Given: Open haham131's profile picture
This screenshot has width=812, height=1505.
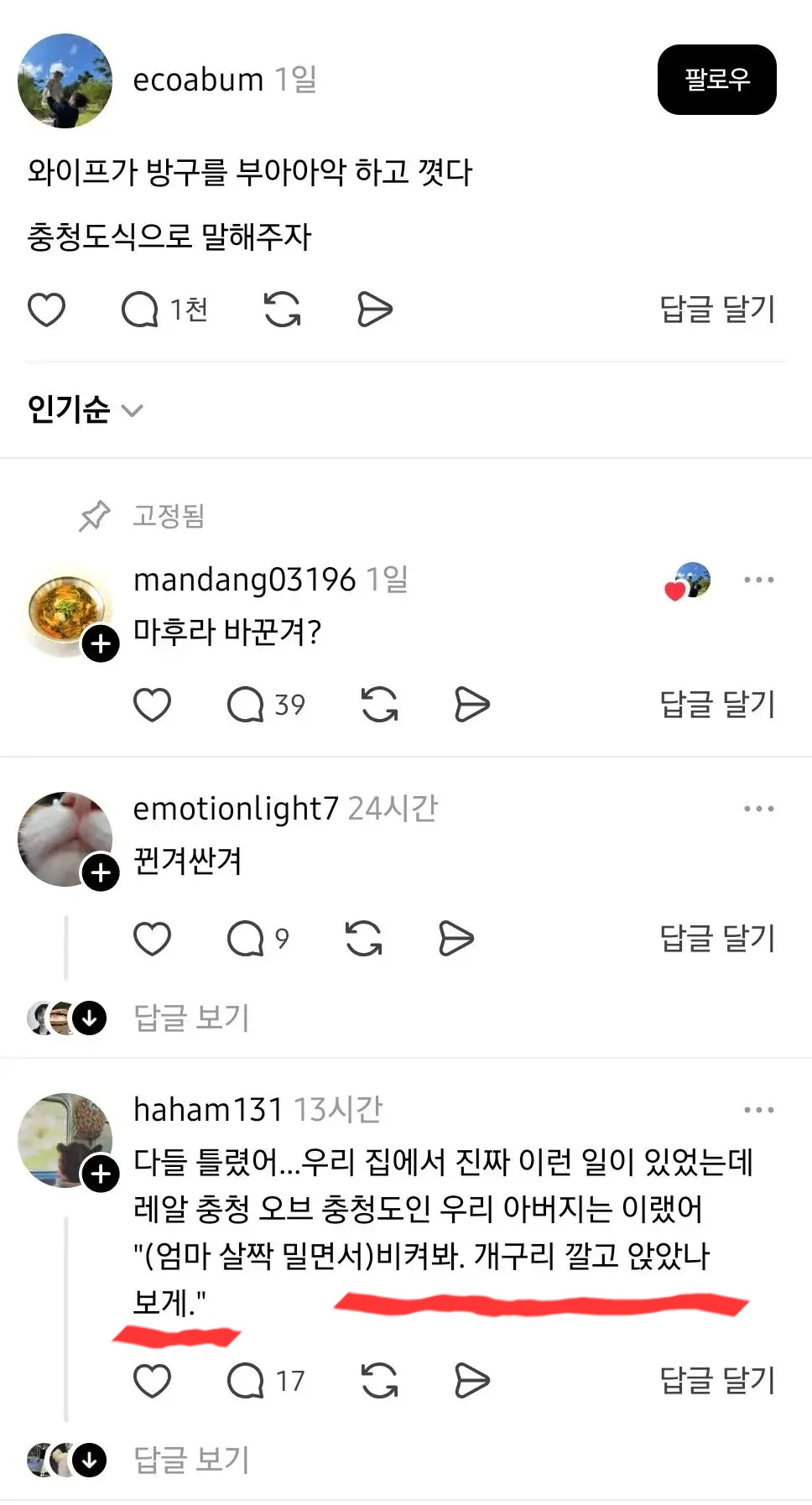Looking at the screenshot, I should point(60,1136).
